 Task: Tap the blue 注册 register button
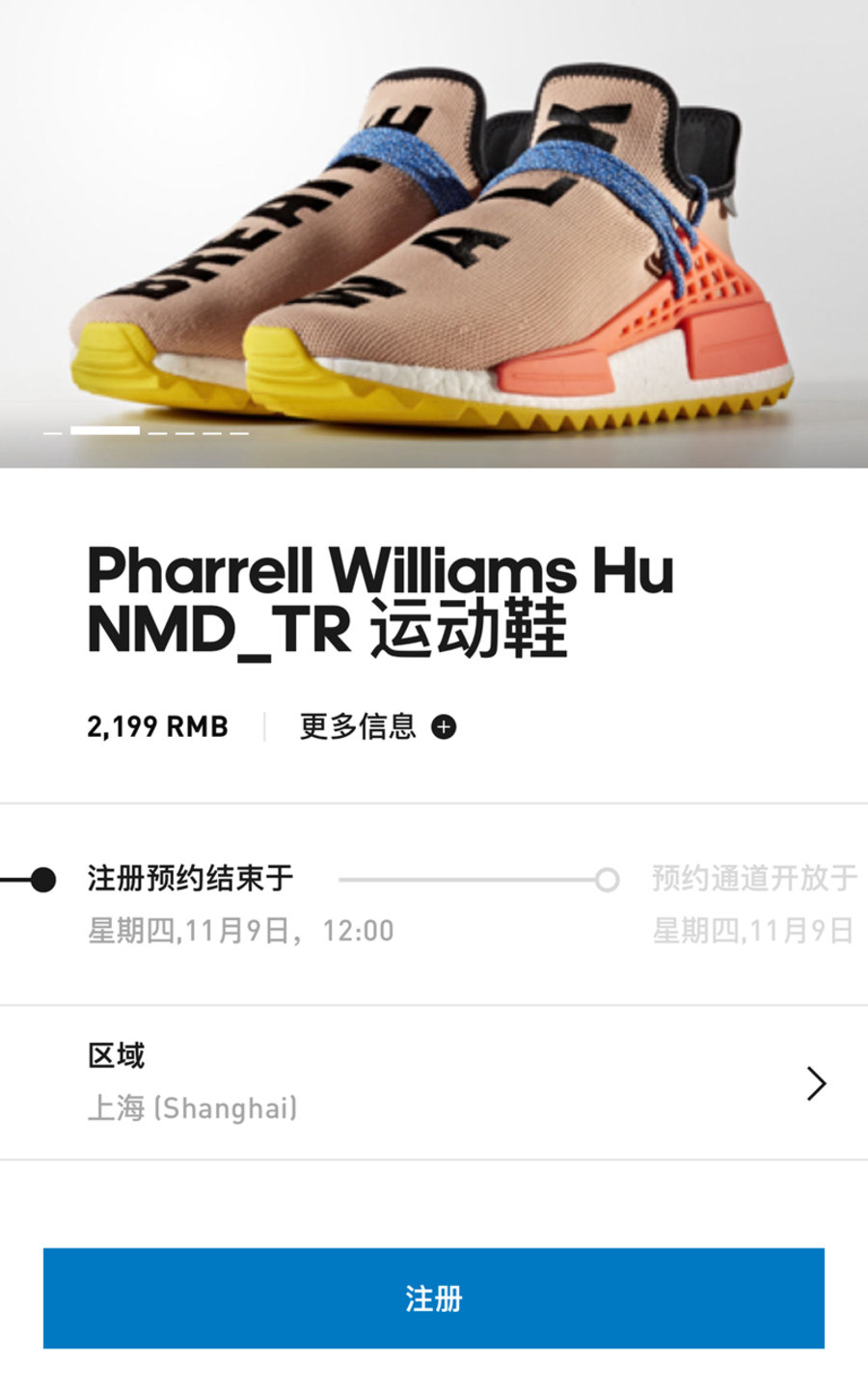point(434,1298)
